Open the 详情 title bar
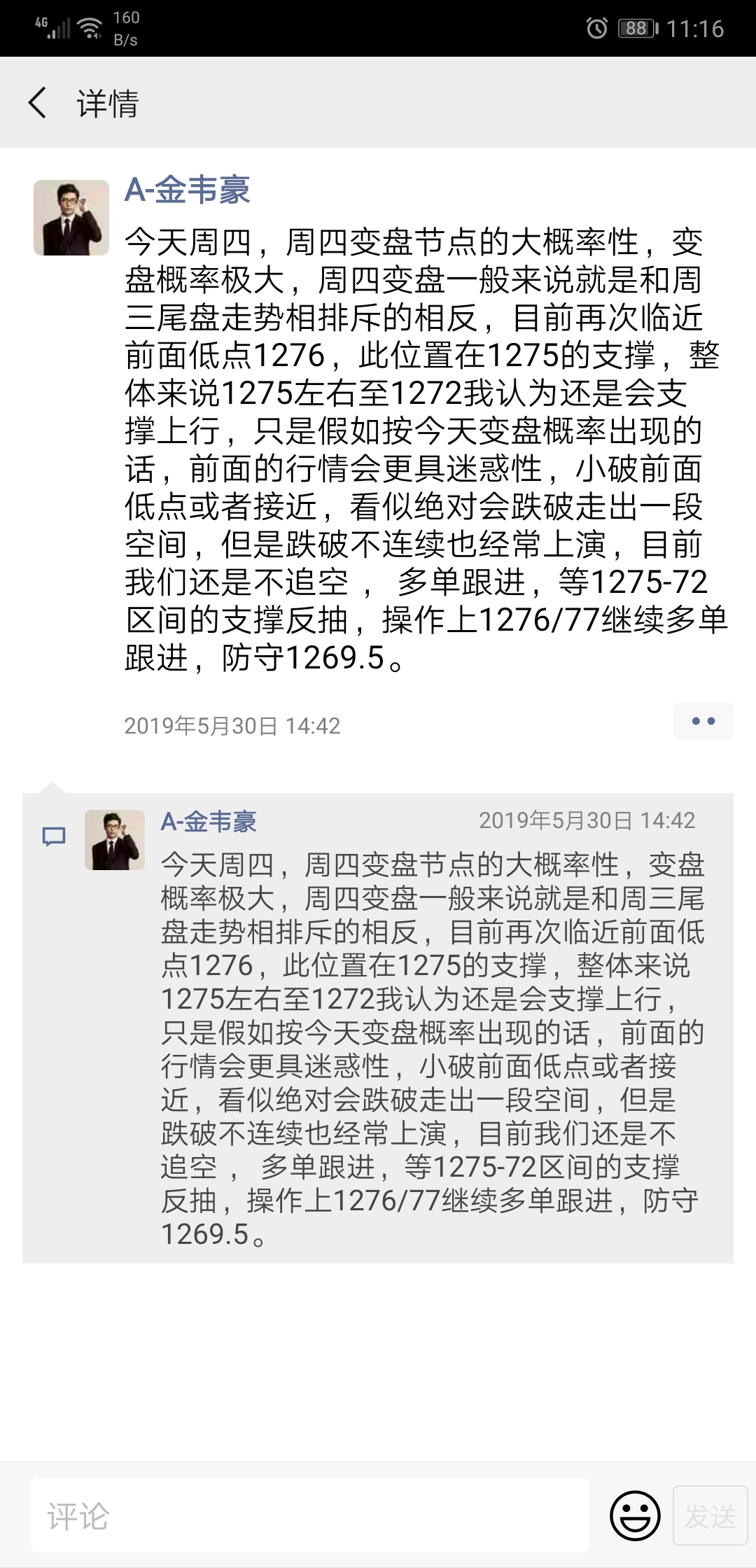This screenshot has height=1568, width=756. pos(106,104)
